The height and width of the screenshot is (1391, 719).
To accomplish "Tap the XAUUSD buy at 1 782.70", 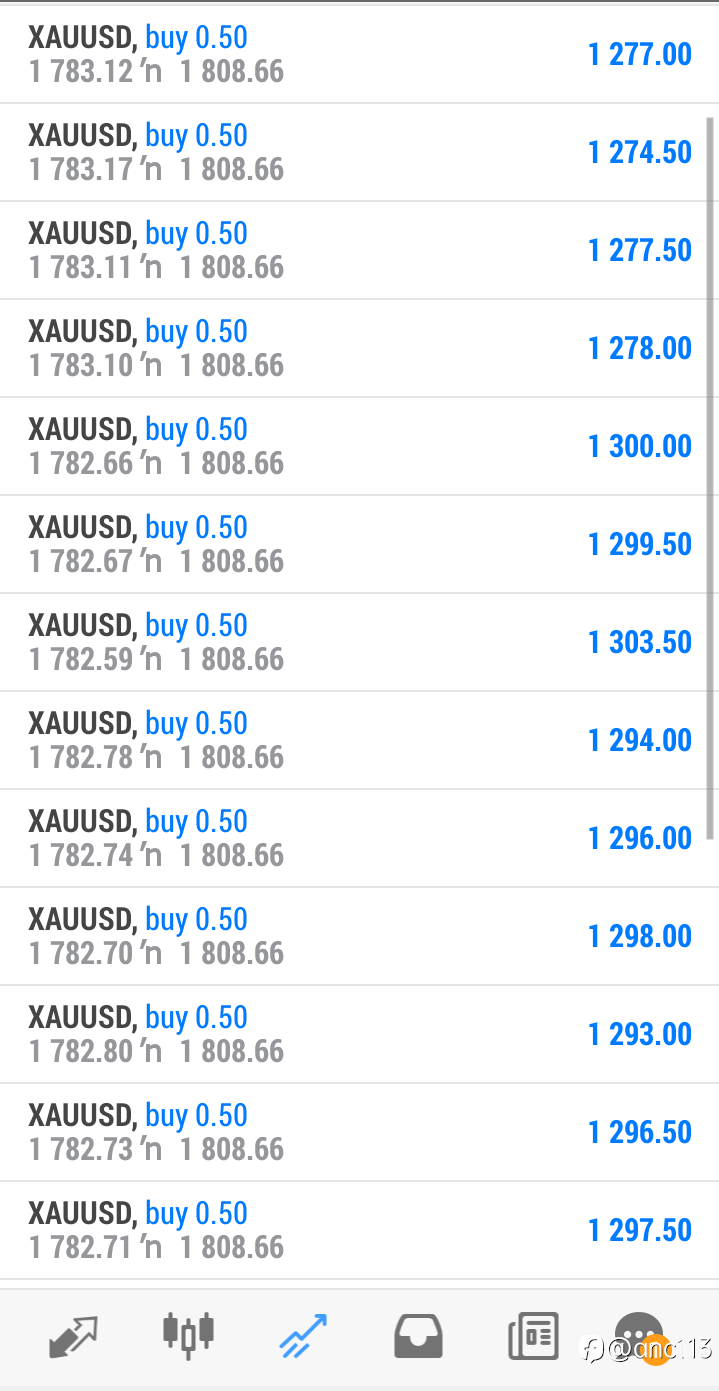I will (359, 936).
